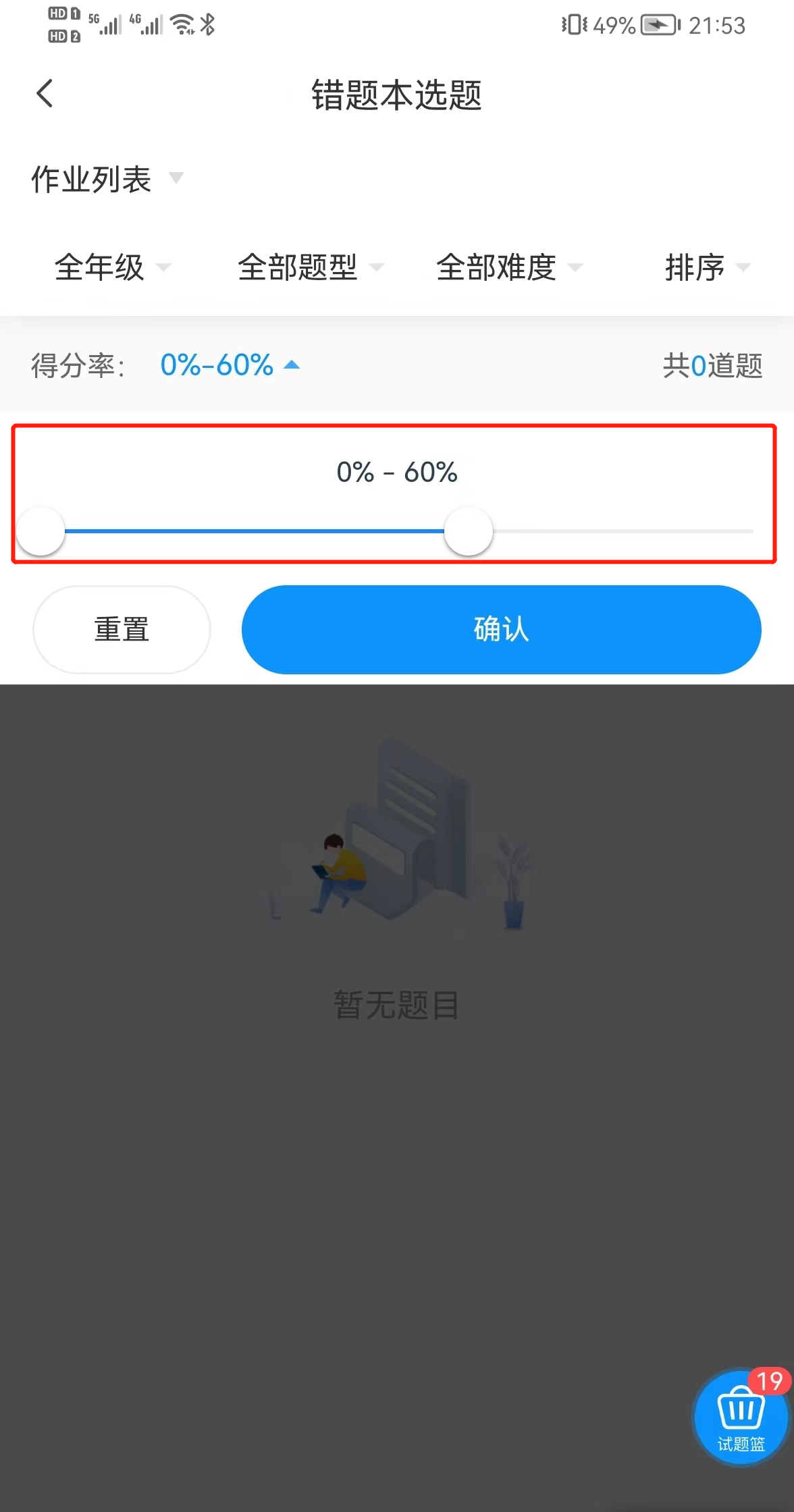Open the 全部难度 difficulty filter
This screenshot has height=1512, width=794.
508,267
